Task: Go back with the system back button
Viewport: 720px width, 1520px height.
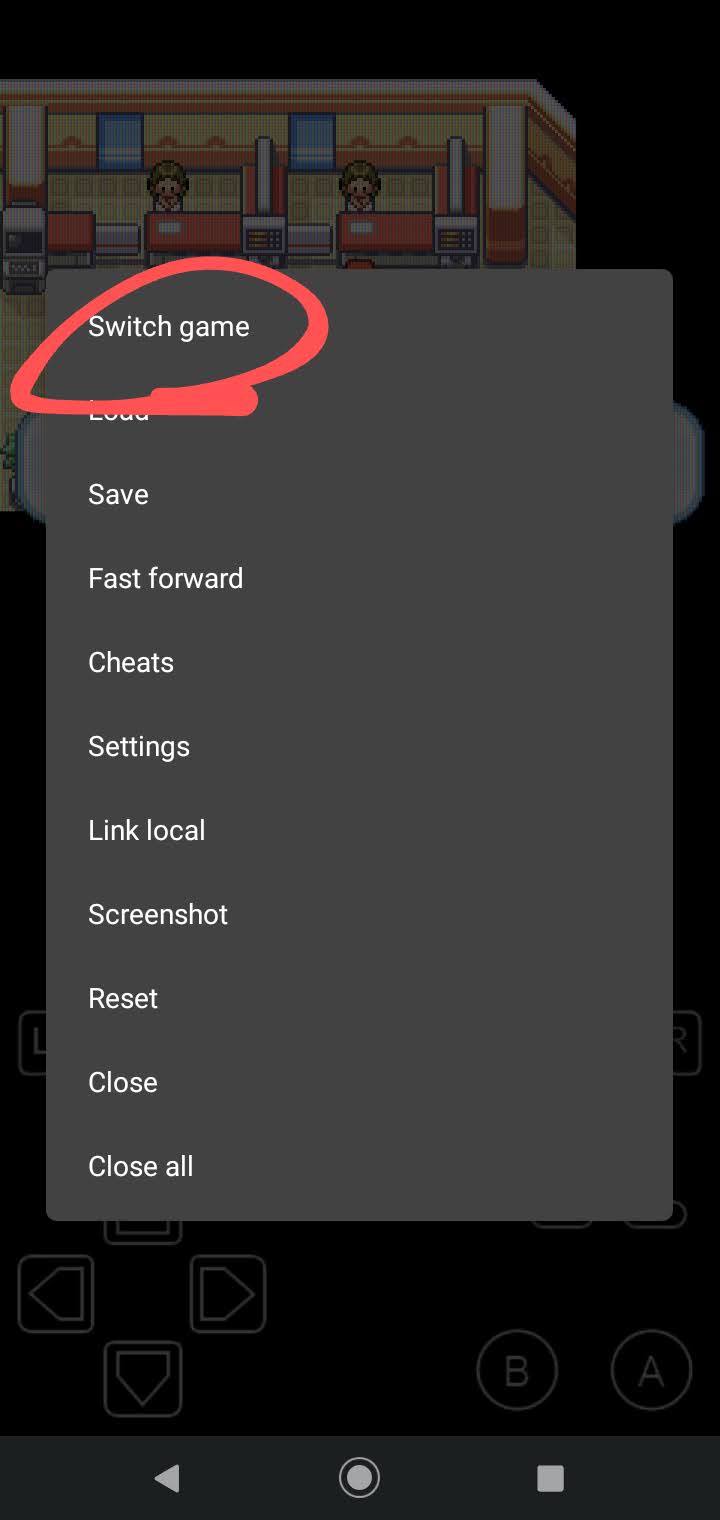Action: pos(167,1478)
